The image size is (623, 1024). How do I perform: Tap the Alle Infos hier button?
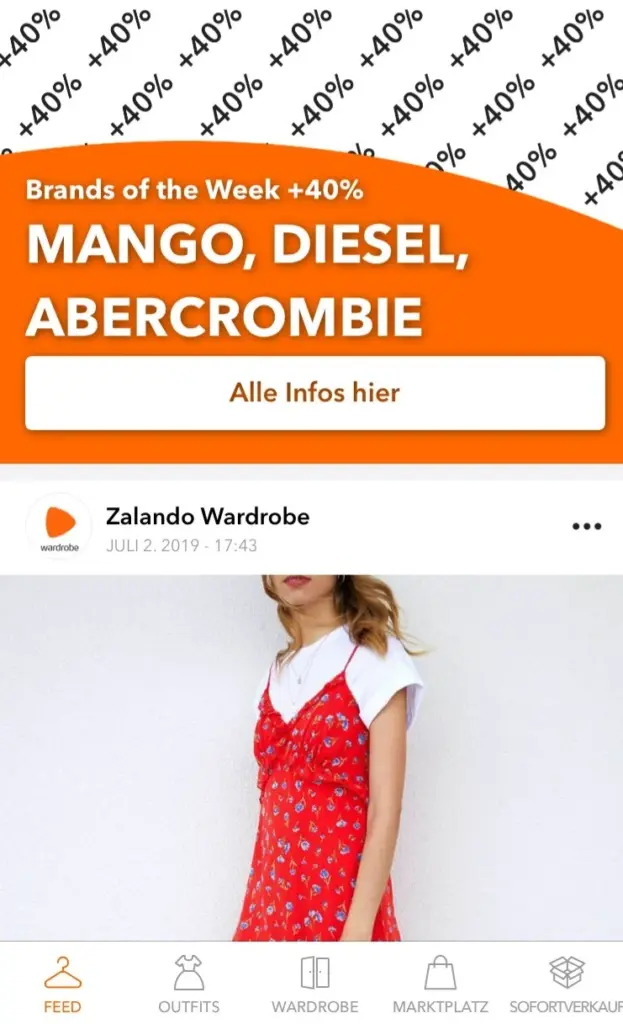coord(315,393)
